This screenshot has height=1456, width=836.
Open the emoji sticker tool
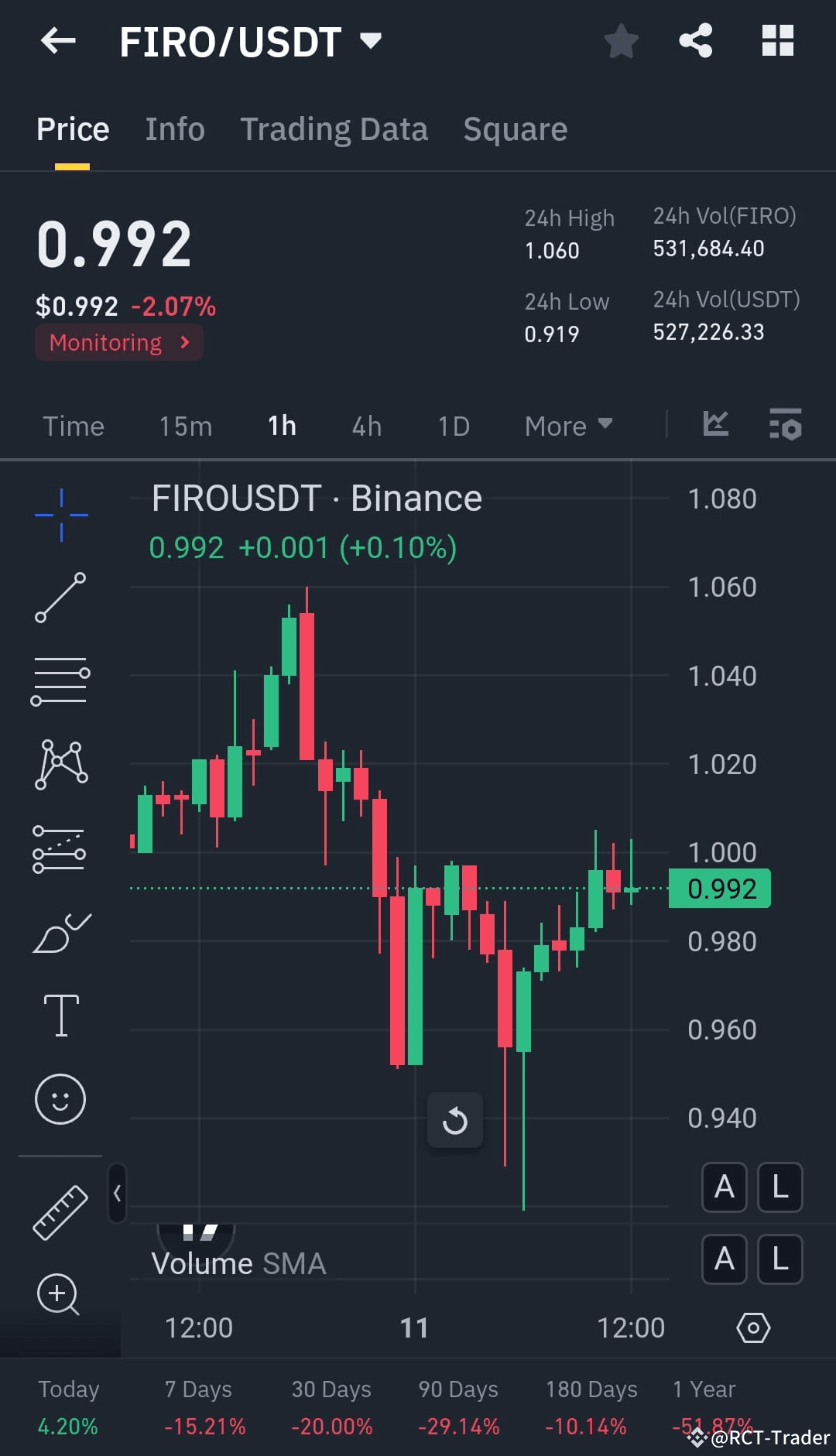(60, 1098)
